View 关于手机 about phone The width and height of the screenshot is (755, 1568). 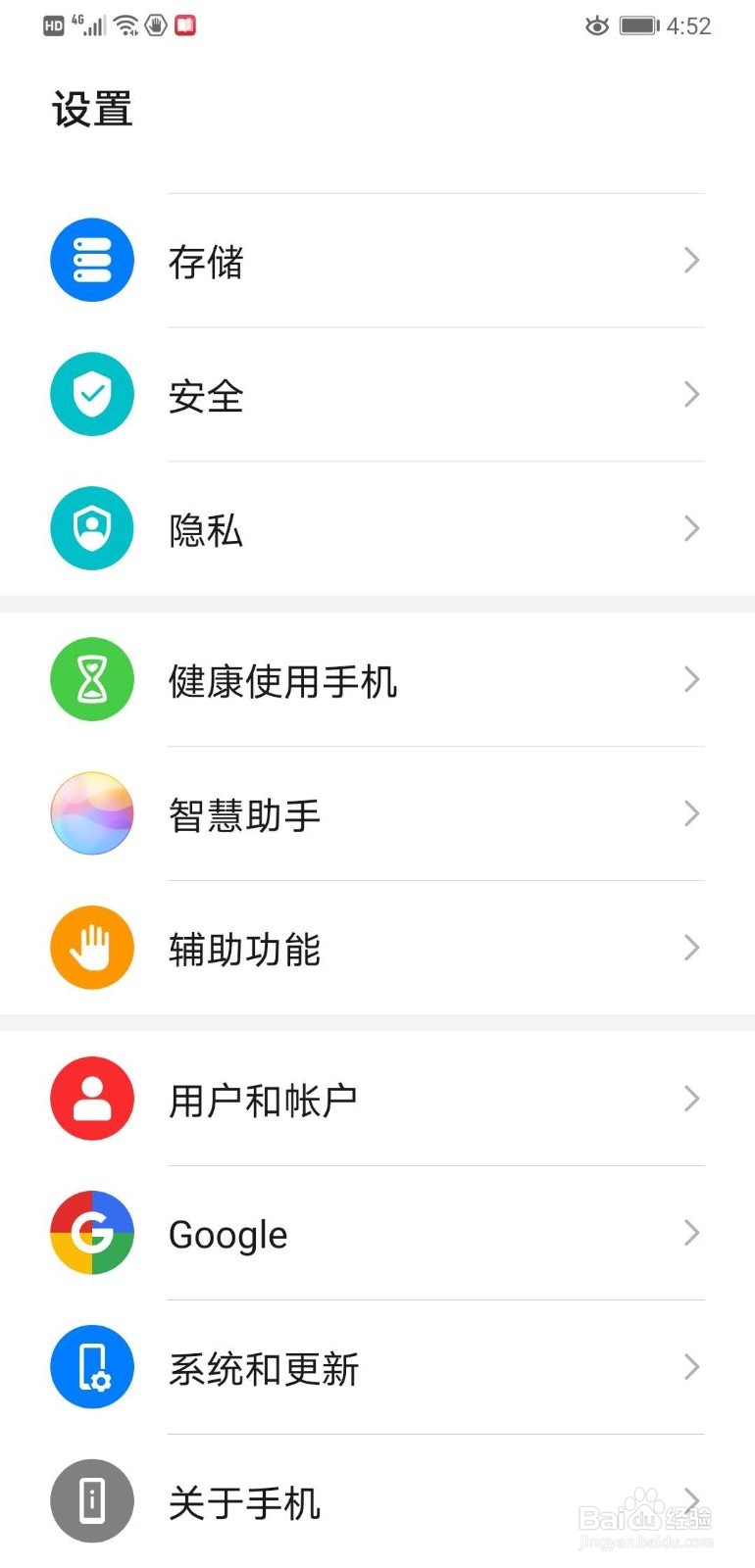pyautogui.click(x=377, y=1501)
